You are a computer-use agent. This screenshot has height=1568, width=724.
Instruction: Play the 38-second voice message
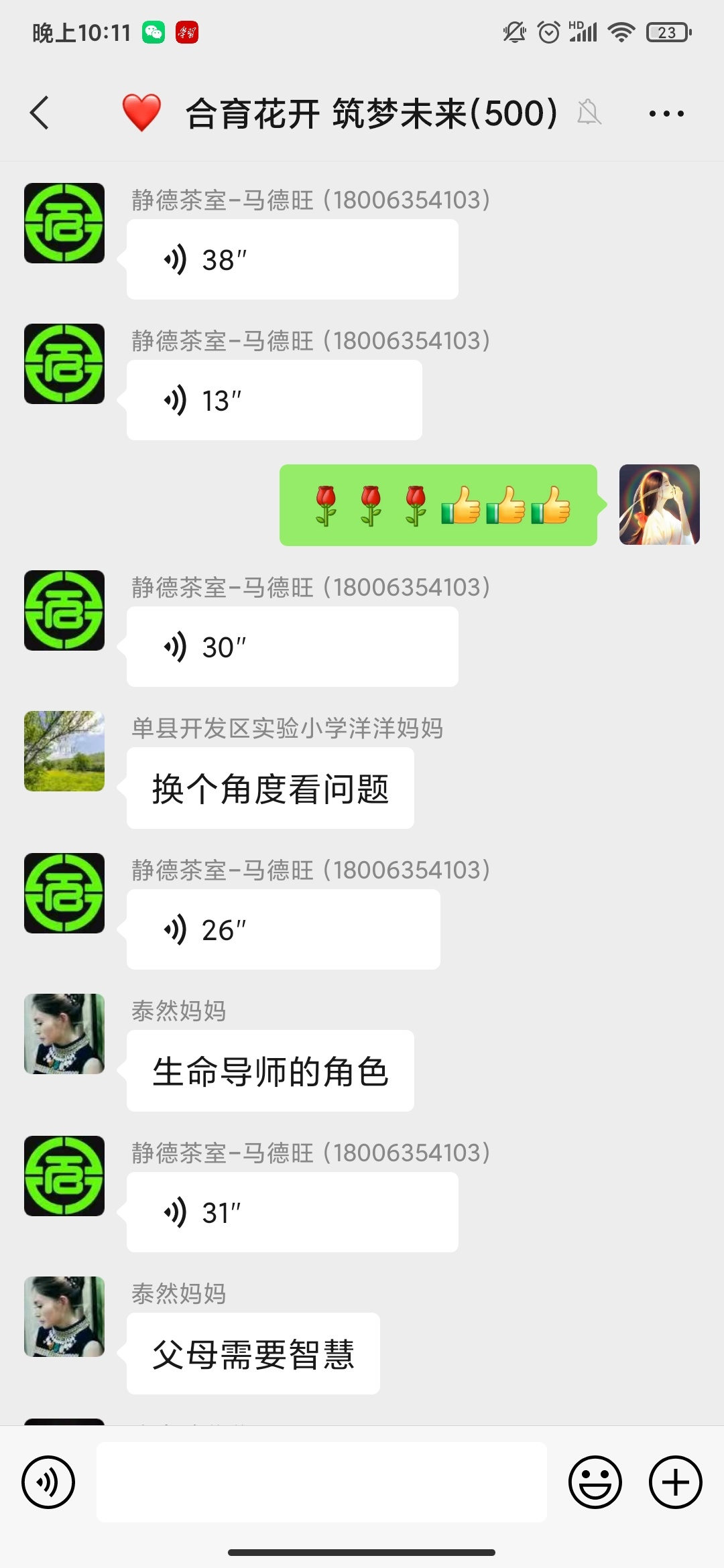click(292, 258)
